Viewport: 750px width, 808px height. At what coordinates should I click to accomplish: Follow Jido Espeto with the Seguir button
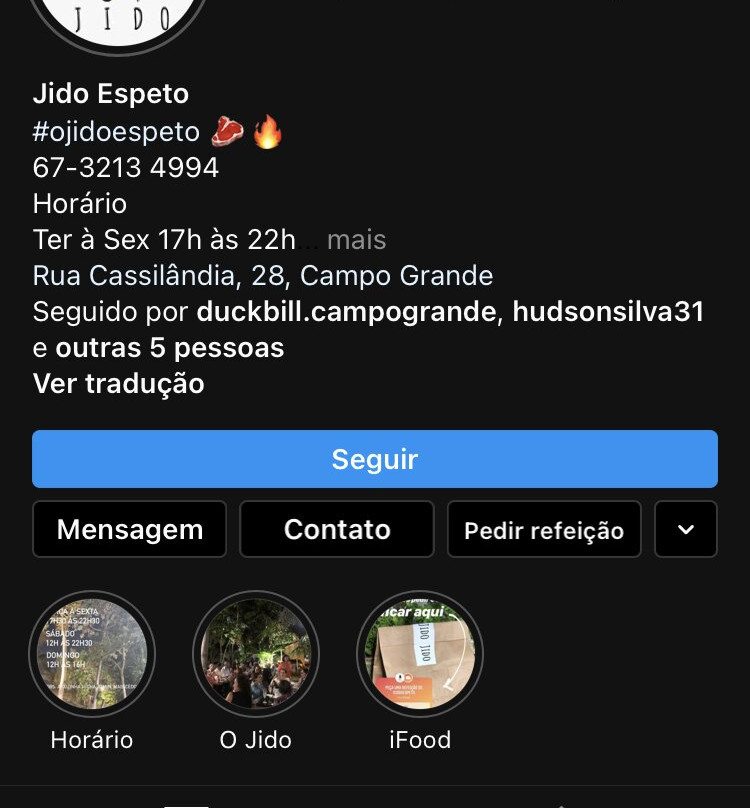[x=374, y=459]
